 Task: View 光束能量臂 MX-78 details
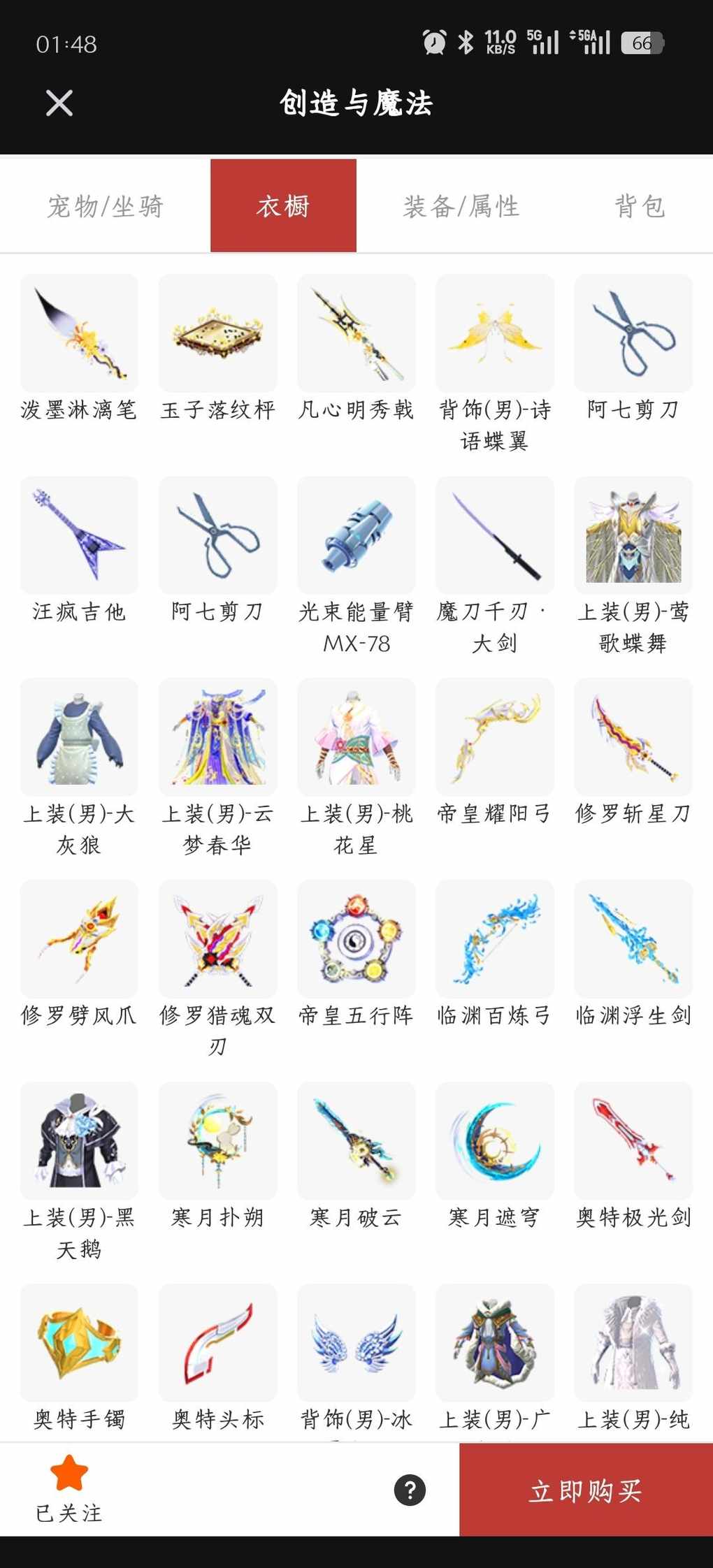[356, 535]
